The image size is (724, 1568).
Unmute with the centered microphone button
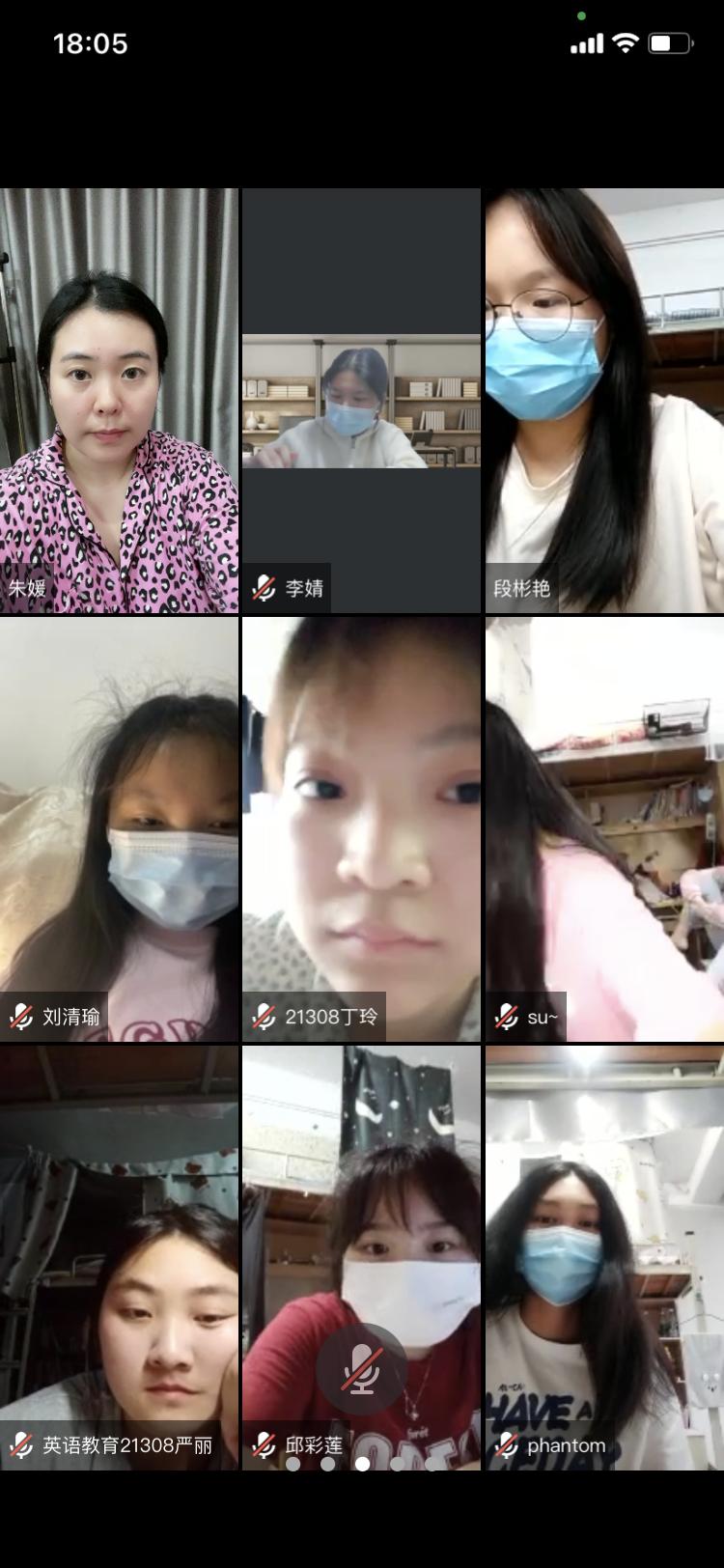362,1368
